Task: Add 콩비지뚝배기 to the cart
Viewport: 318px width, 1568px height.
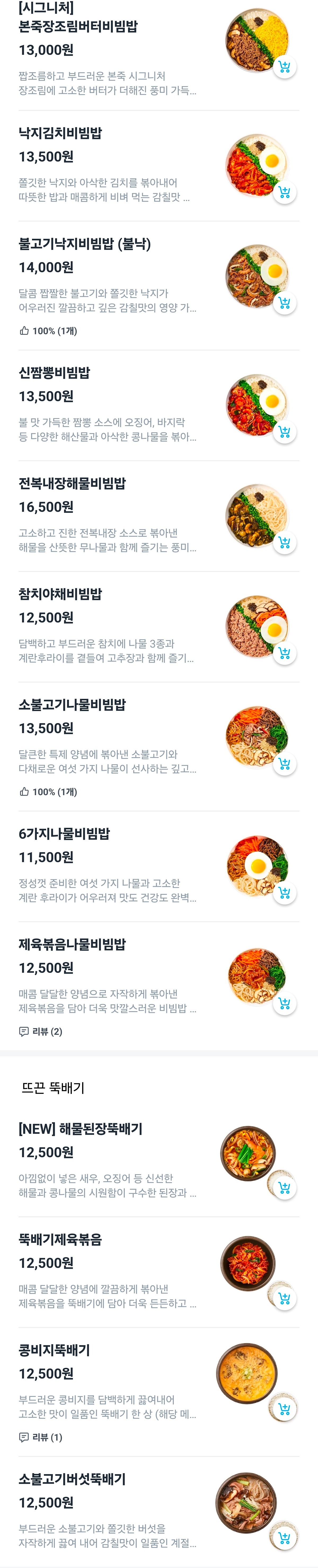Action: point(284,1408)
